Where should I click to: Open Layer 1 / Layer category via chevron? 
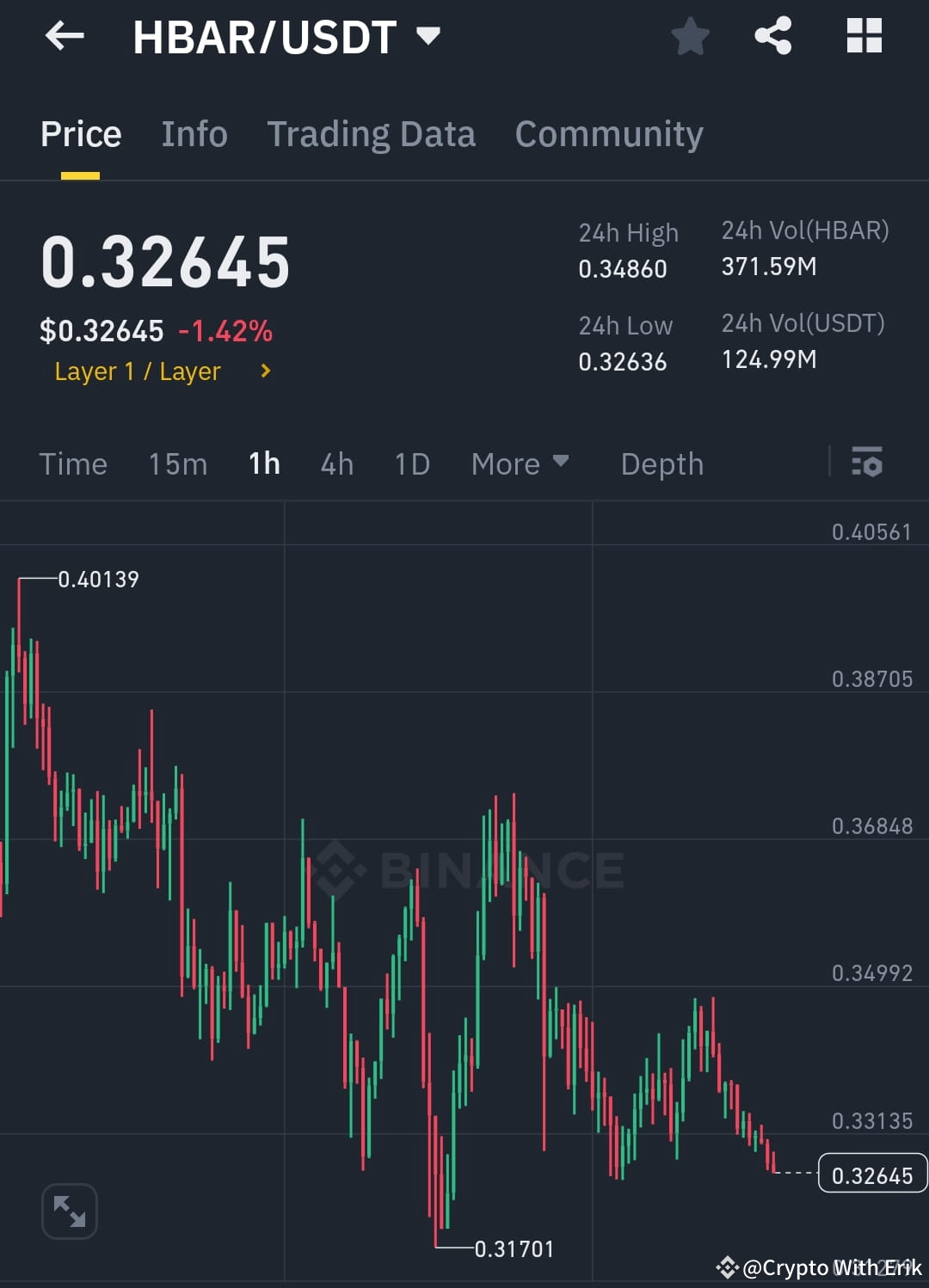[264, 371]
